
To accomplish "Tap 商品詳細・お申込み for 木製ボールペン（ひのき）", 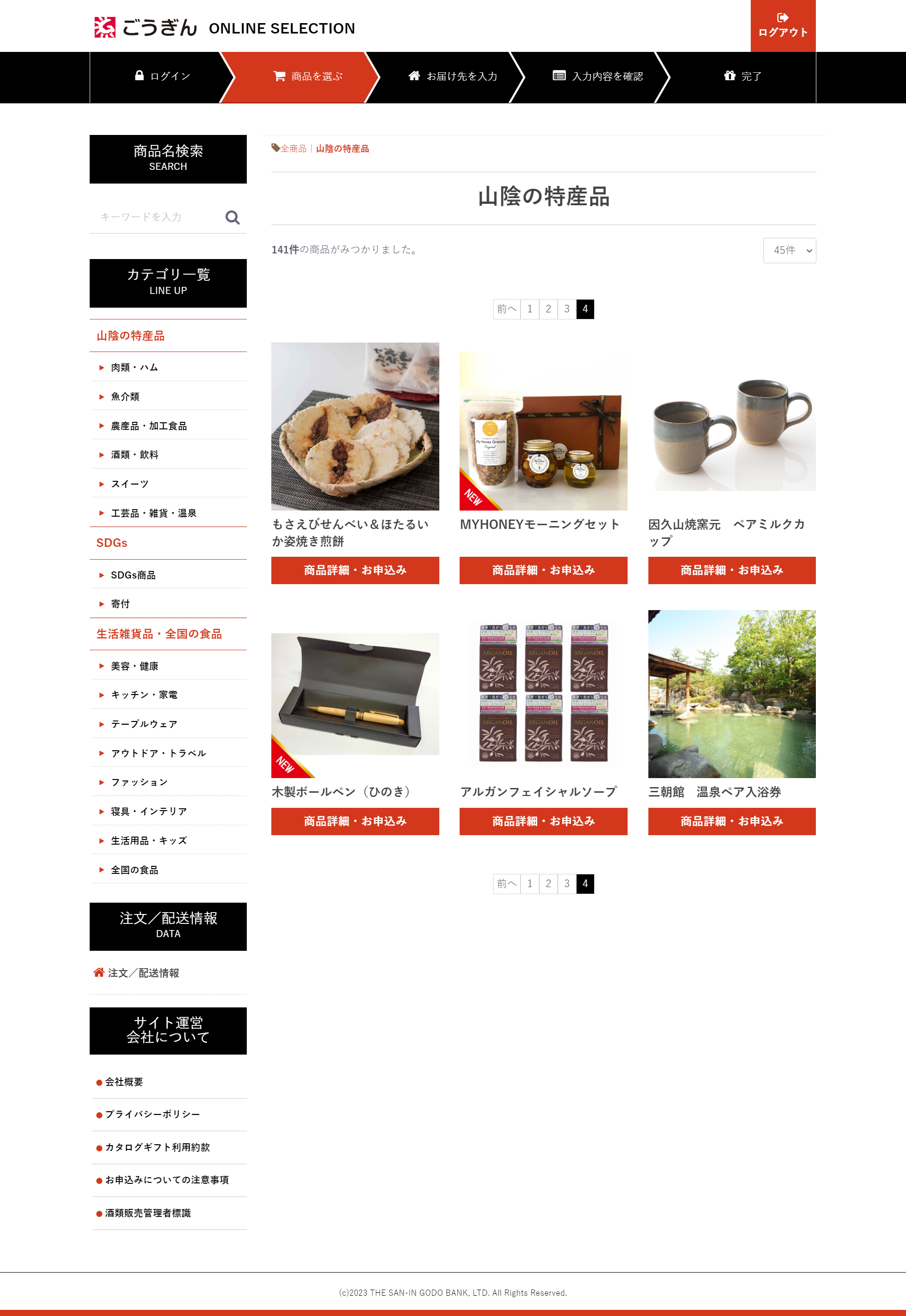I will point(355,821).
